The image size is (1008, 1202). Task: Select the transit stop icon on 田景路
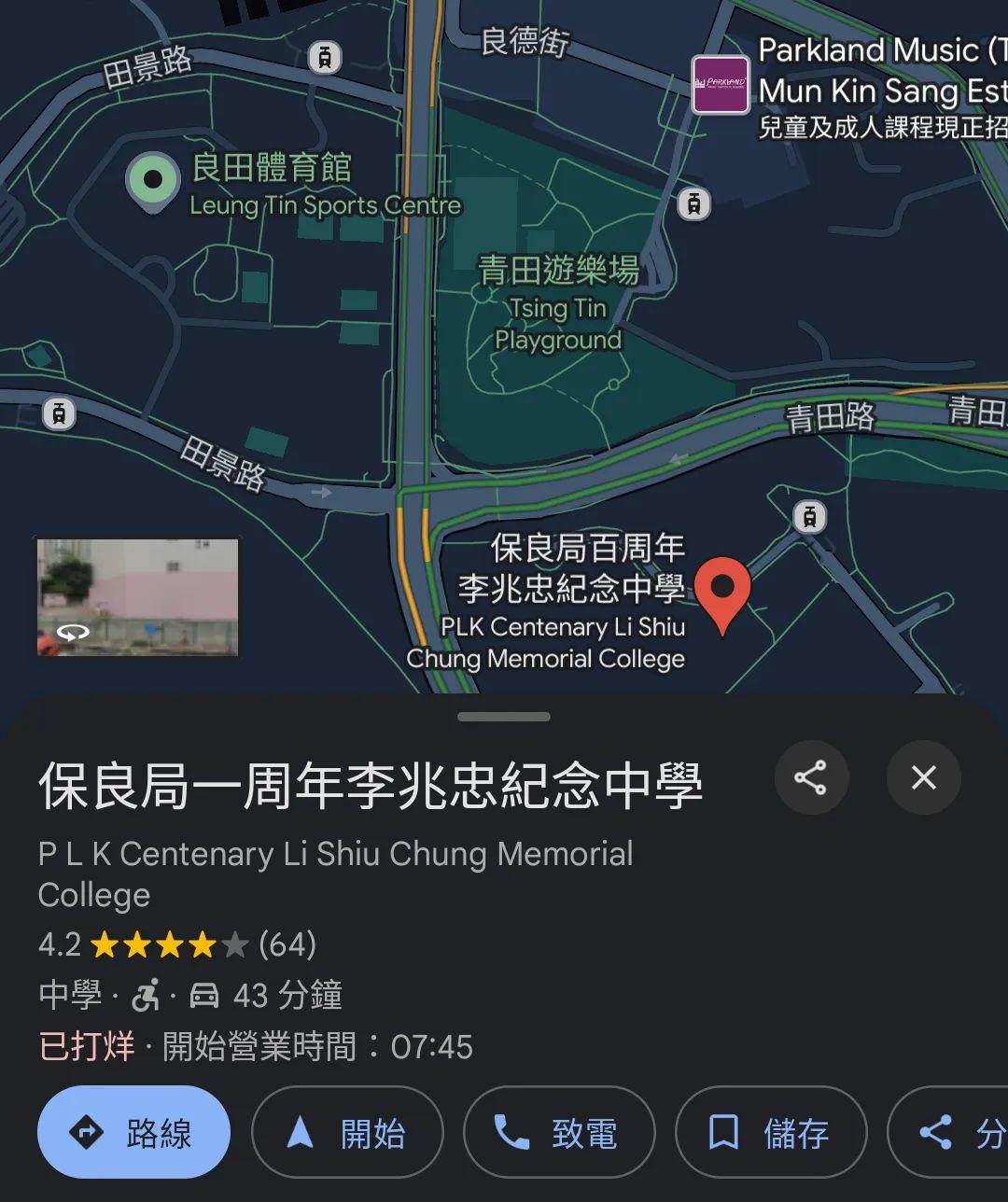pyautogui.click(x=59, y=413)
